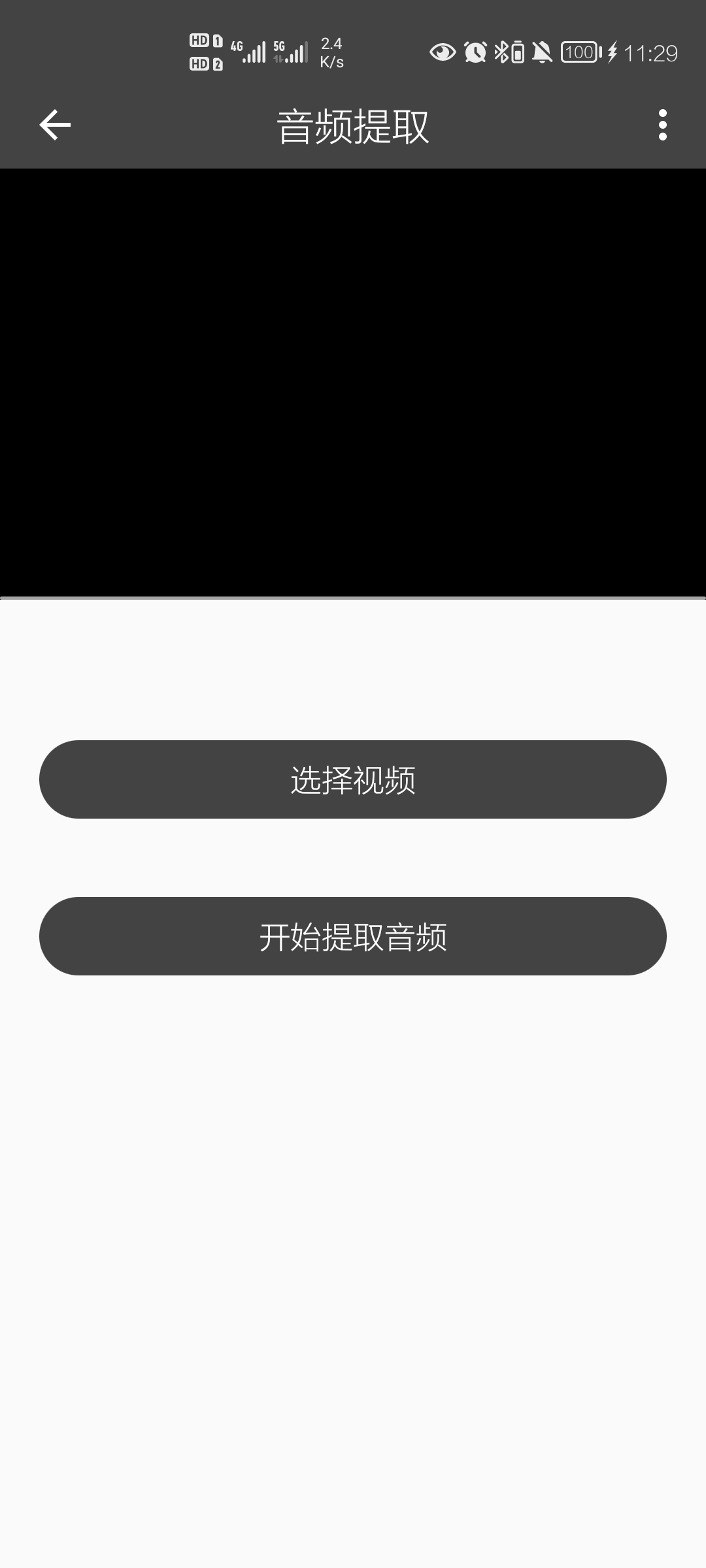Tap the divider below the video preview
The width and height of the screenshot is (706, 1568).
click(353, 596)
